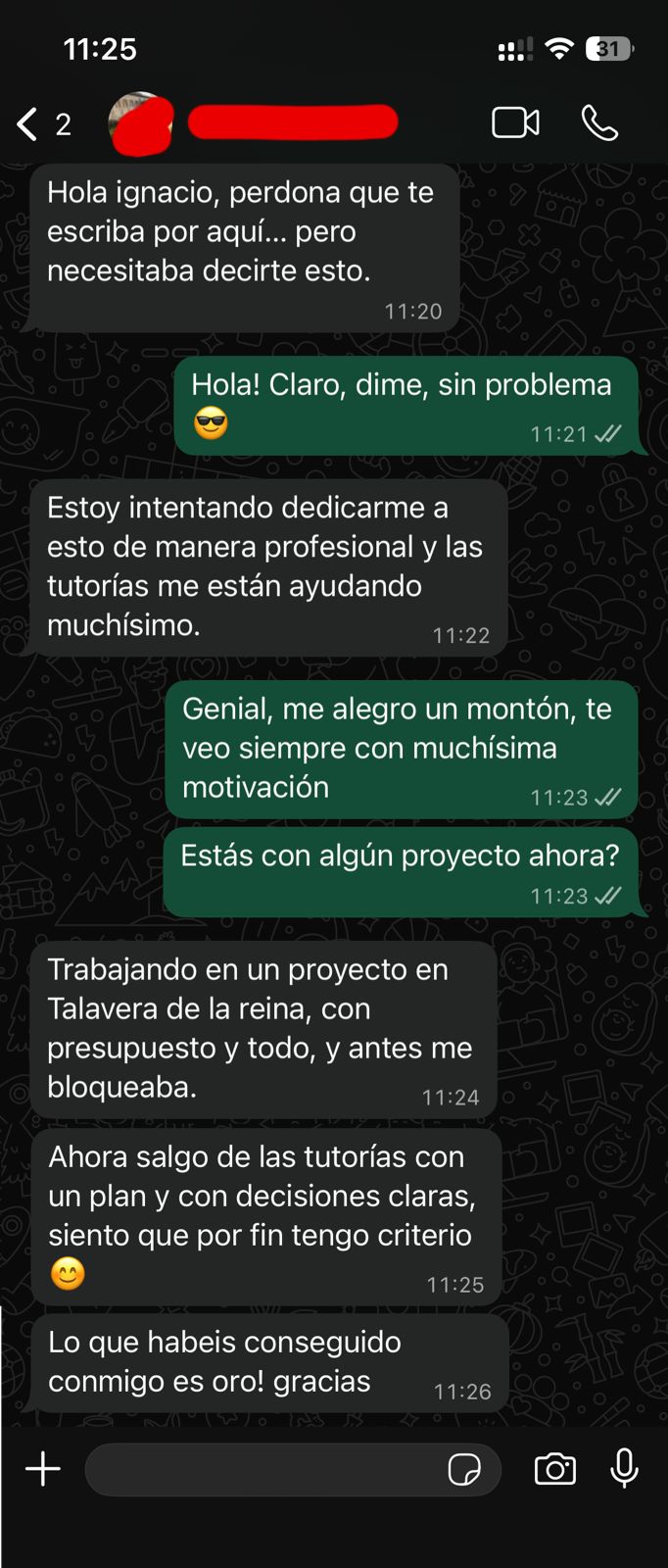Viewport: 668px width, 1568px height.
Task: Start a voice call
Action: click(599, 123)
